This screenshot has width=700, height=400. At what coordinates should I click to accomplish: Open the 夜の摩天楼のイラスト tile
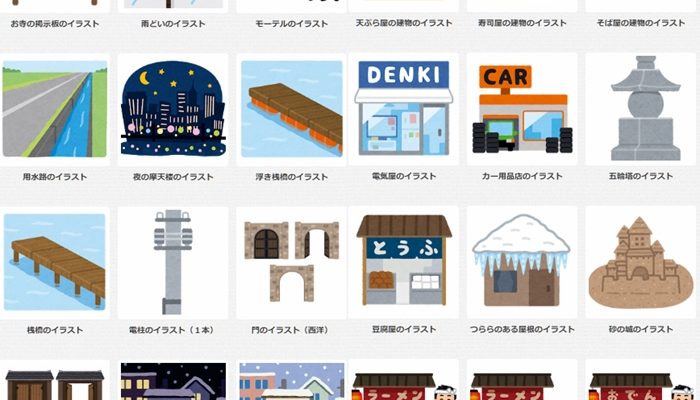pyautogui.click(x=172, y=110)
